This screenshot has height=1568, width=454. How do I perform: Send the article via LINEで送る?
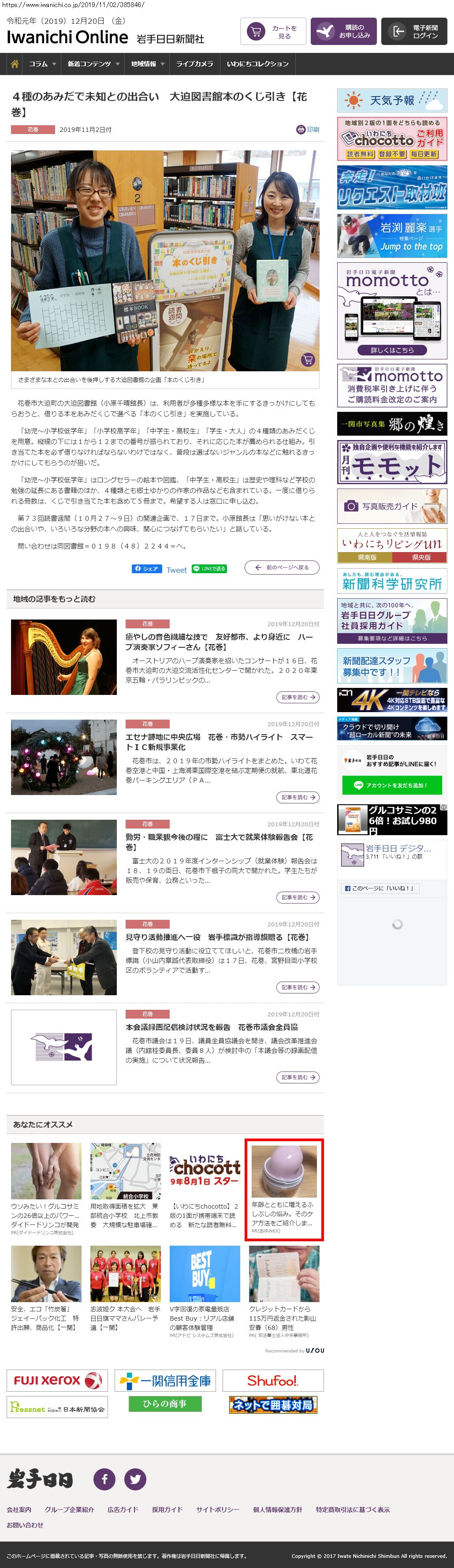click(209, 568)
